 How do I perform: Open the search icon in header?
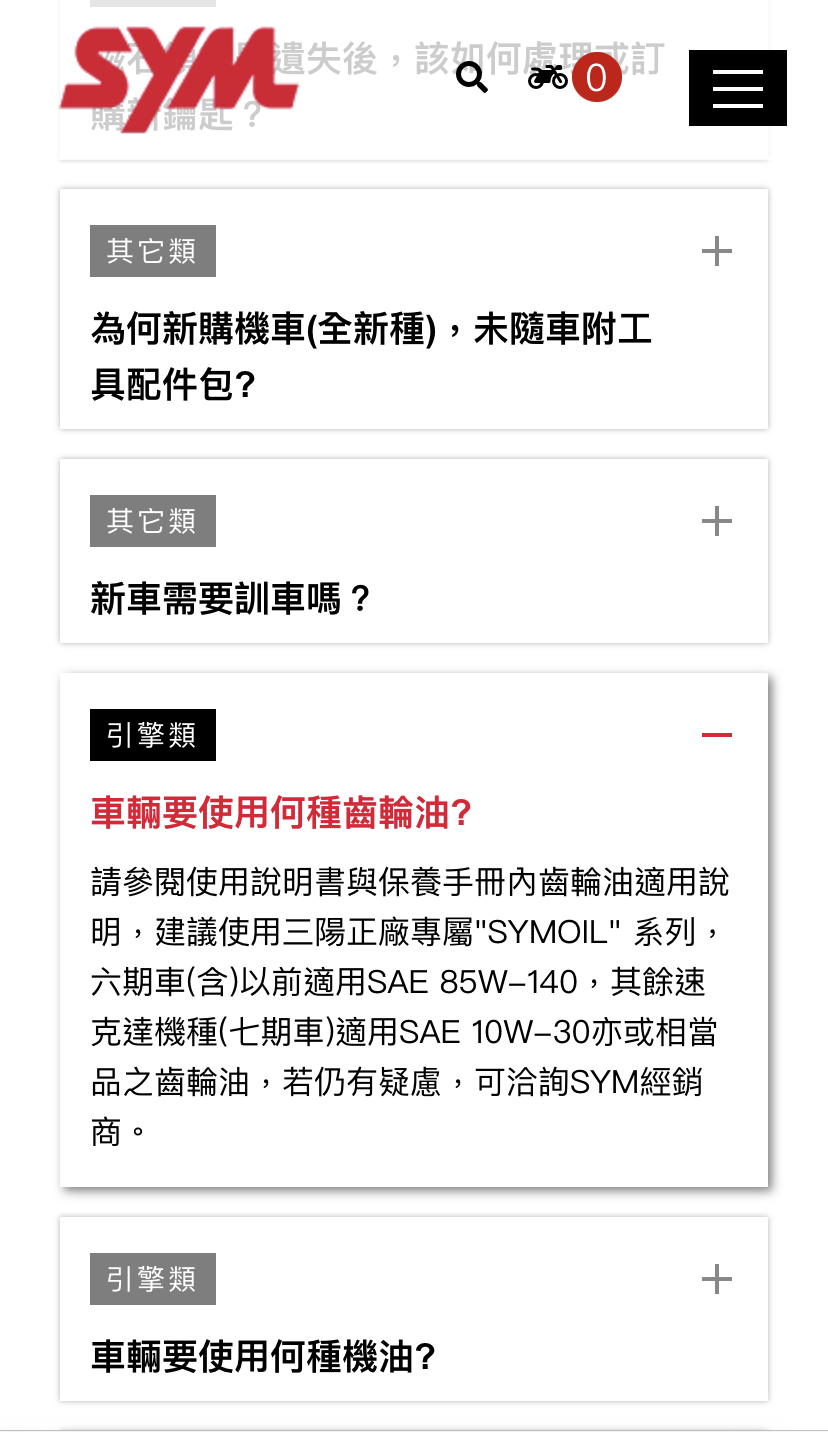pyautogui.click(x=471, y=77)
